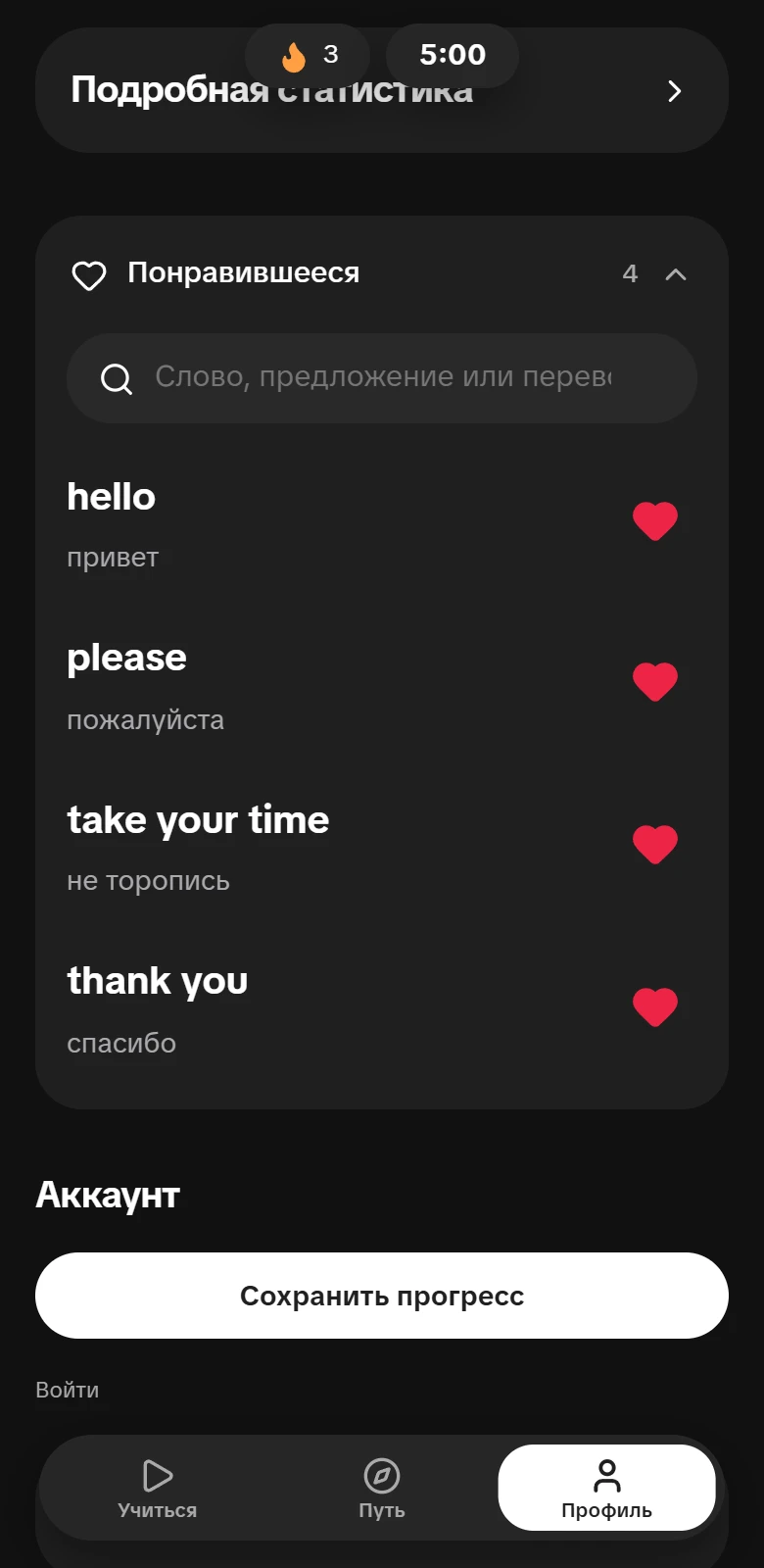Remove the like from please
Screen dimensions: 764x1568
click(655, 682)
